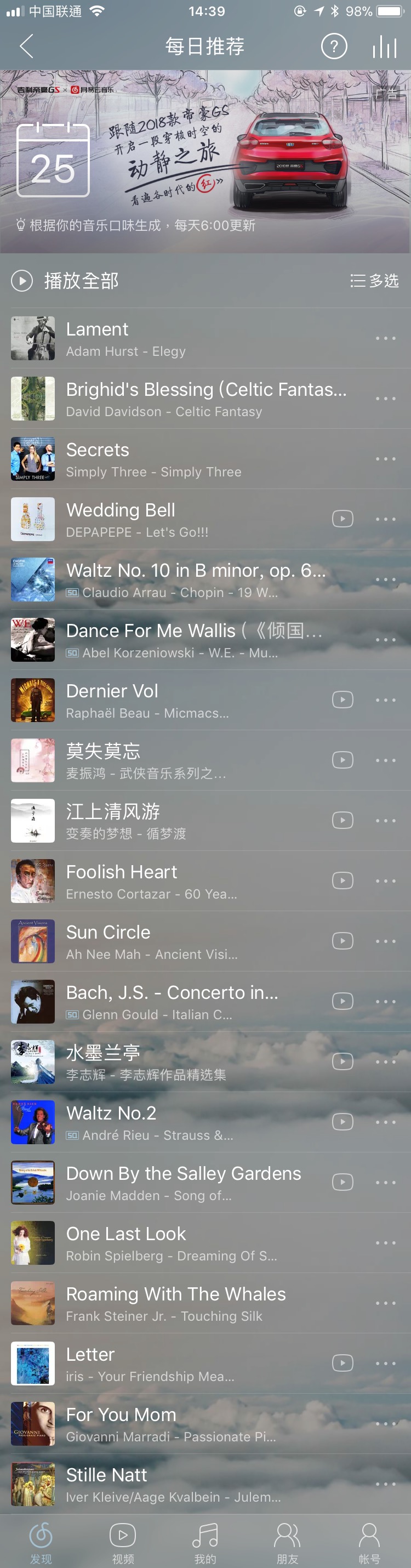Viewport: 411px width, 1568px height.
Task: Watch the video for Dernier Vol
Action: [x=342, y=700]
